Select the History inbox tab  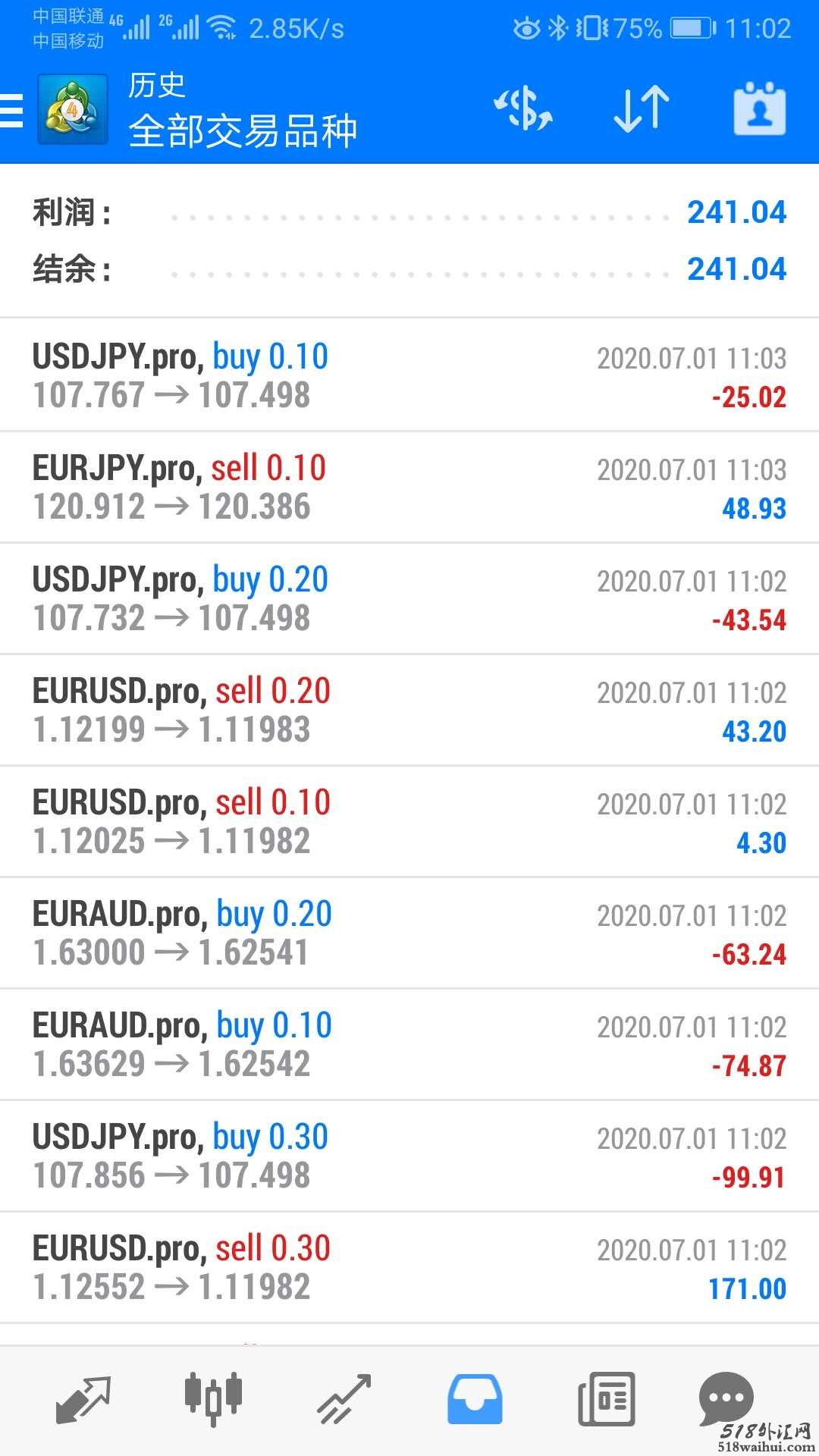point(475,1399)
